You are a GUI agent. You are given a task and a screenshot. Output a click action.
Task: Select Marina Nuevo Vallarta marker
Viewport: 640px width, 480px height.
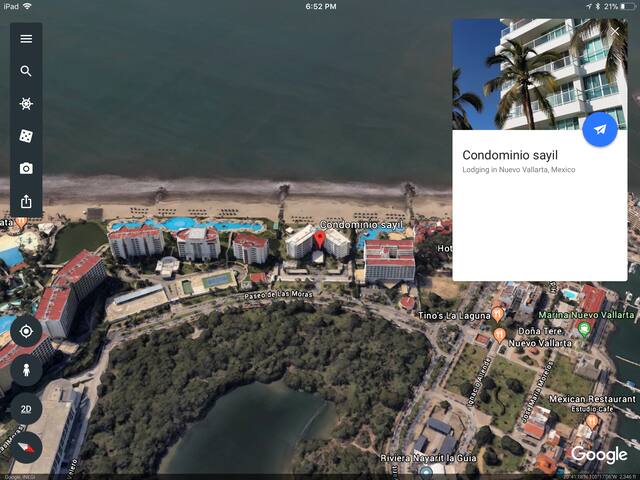tap(584, 329)
